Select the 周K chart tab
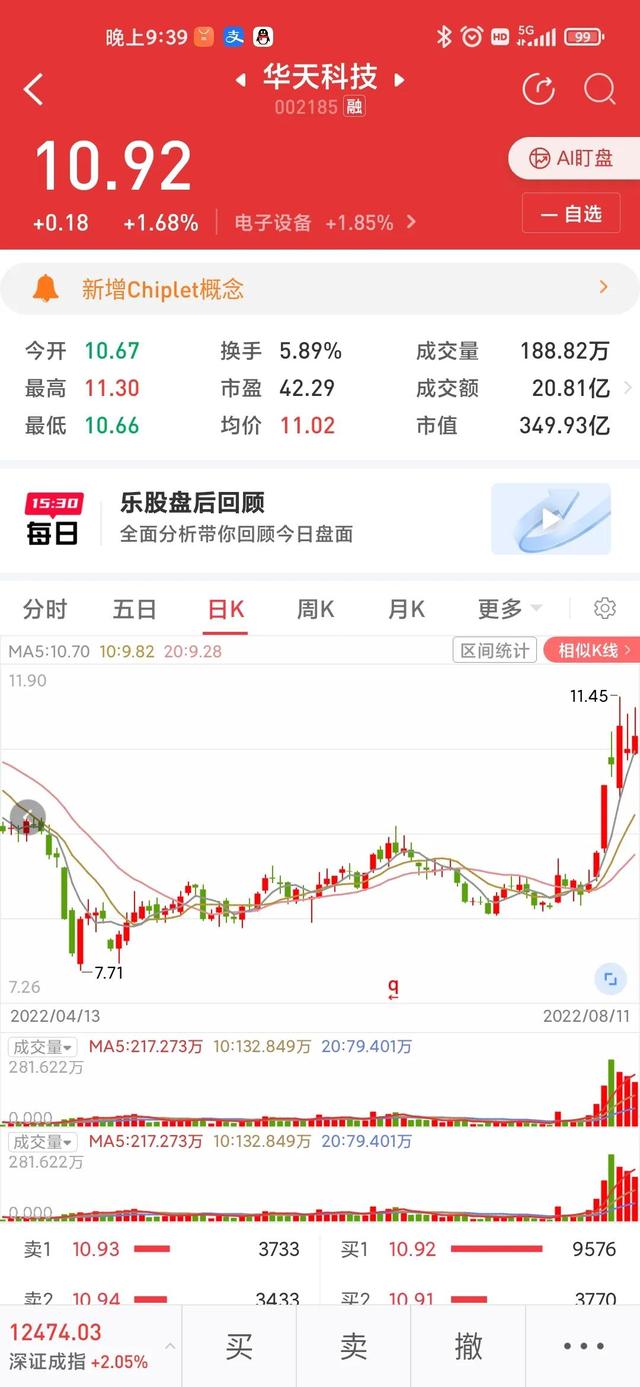 click(315, 609)
